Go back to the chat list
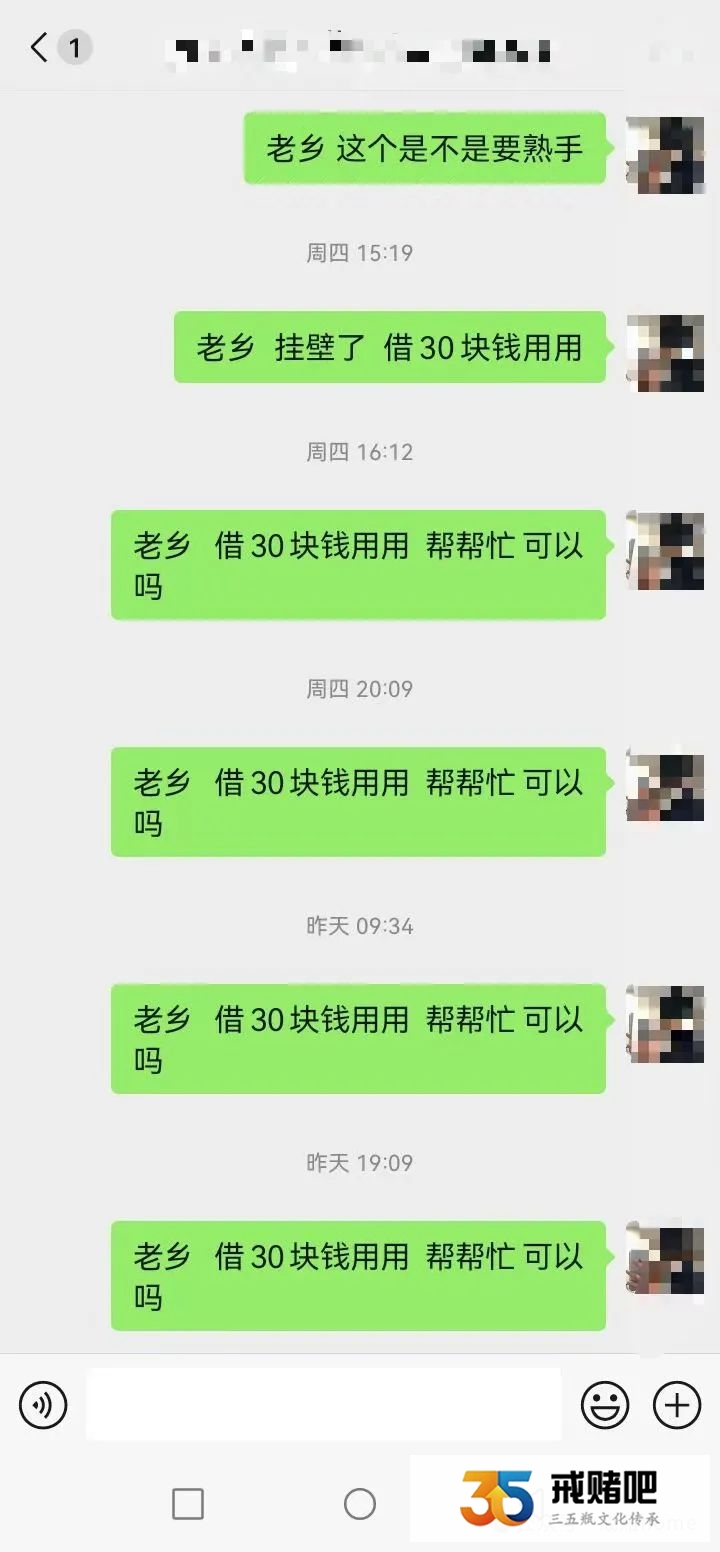 (40, 47)
